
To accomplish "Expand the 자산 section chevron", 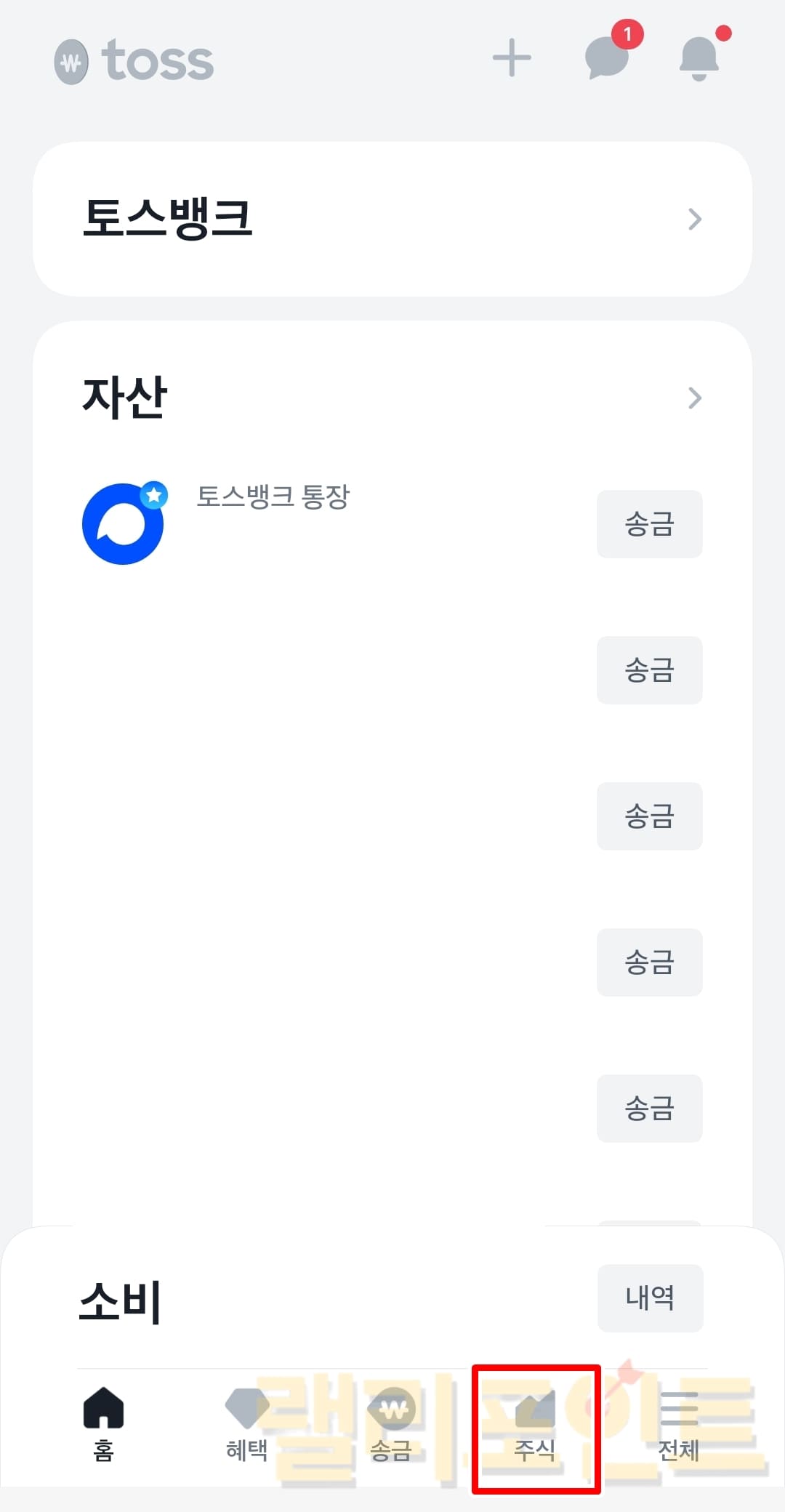I will 695,398.
